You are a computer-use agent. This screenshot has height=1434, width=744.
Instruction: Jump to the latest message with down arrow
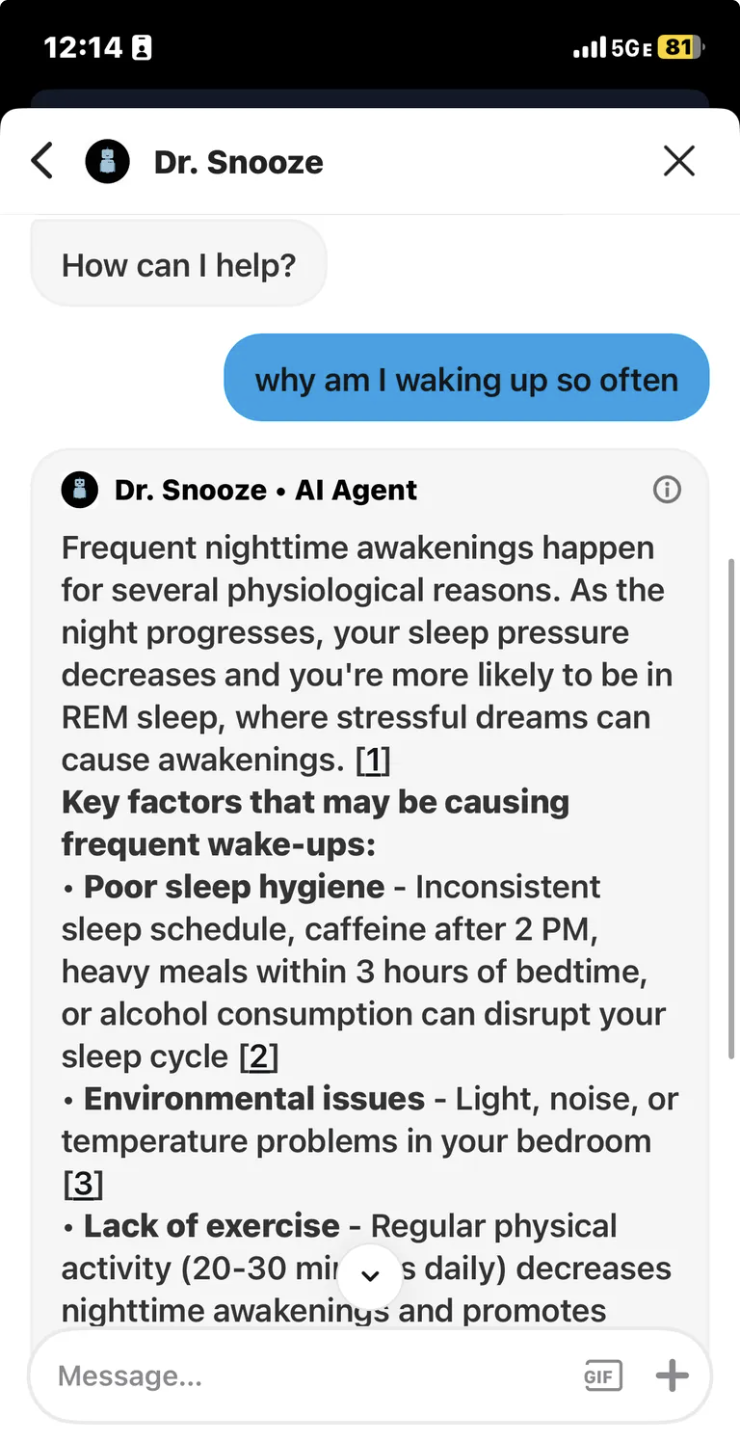tap(370, 1275)
